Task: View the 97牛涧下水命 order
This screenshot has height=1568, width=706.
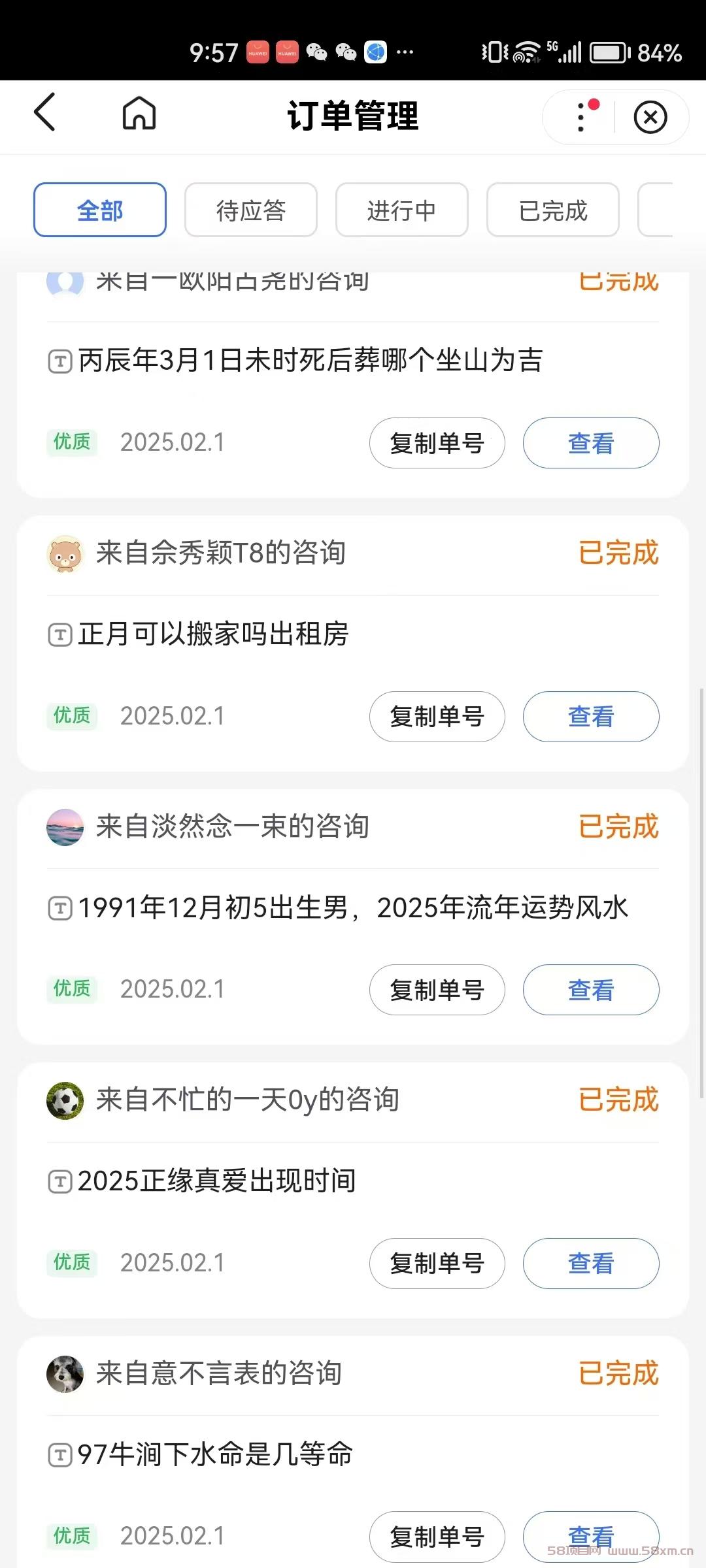Action: [591, 1537]
